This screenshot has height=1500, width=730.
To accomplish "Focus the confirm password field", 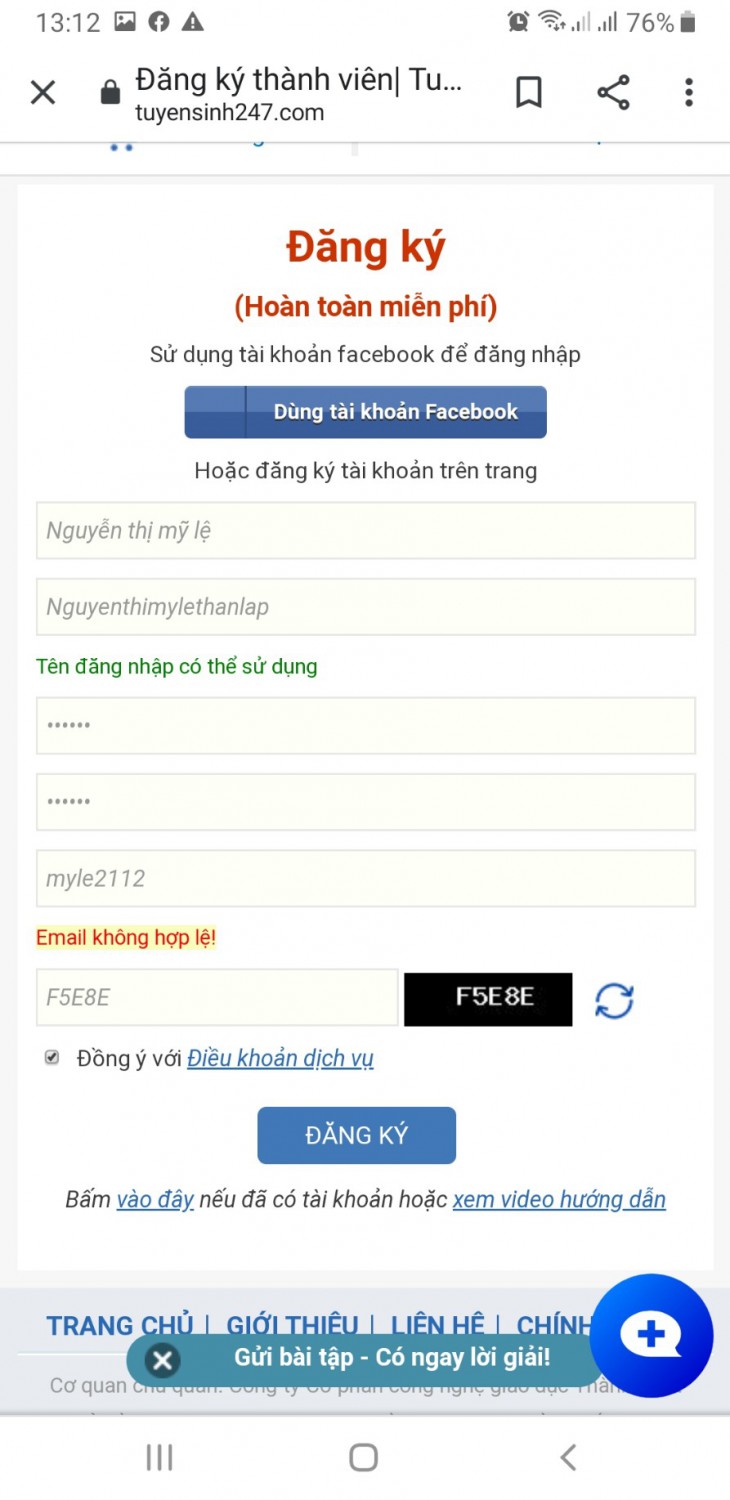I will 365,802.
